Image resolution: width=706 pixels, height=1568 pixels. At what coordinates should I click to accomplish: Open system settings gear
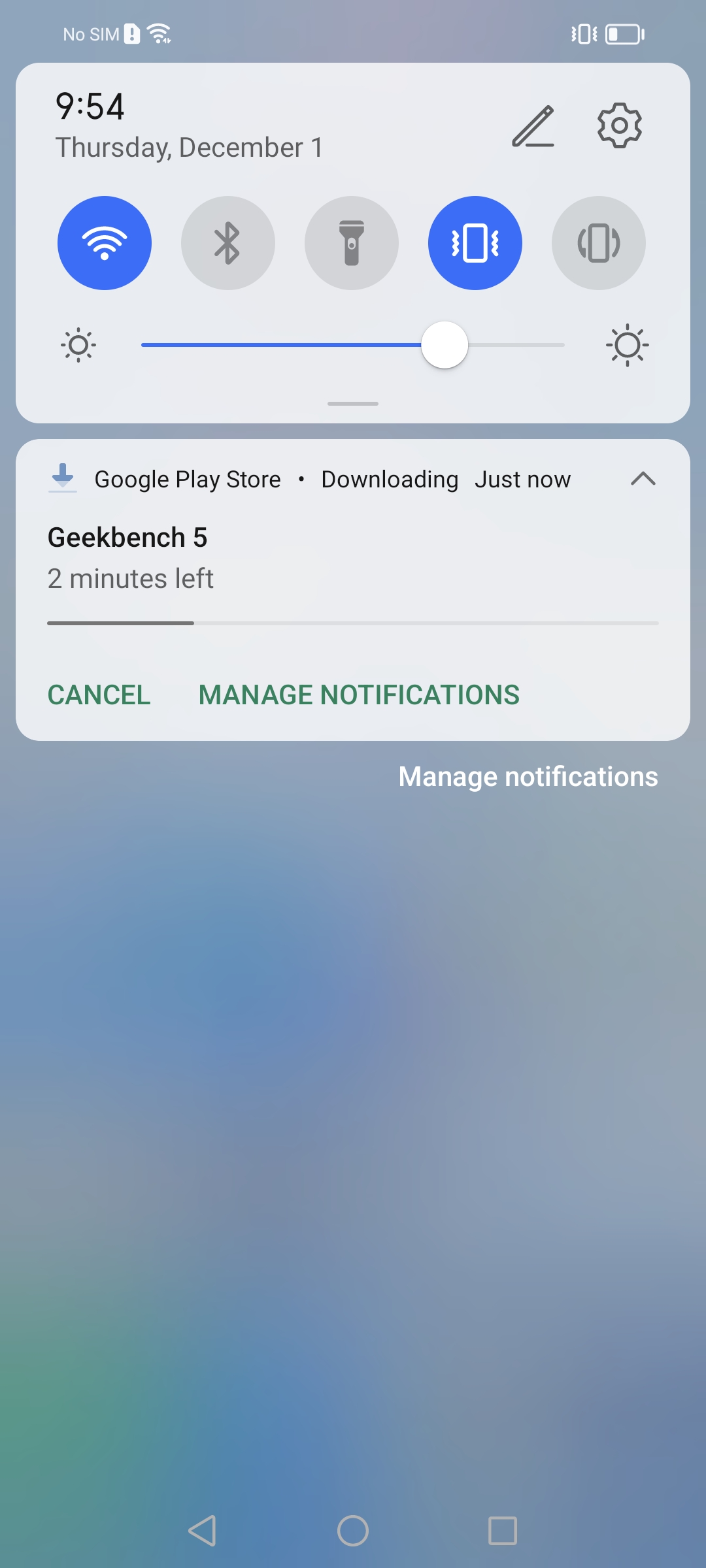(619, 125)
